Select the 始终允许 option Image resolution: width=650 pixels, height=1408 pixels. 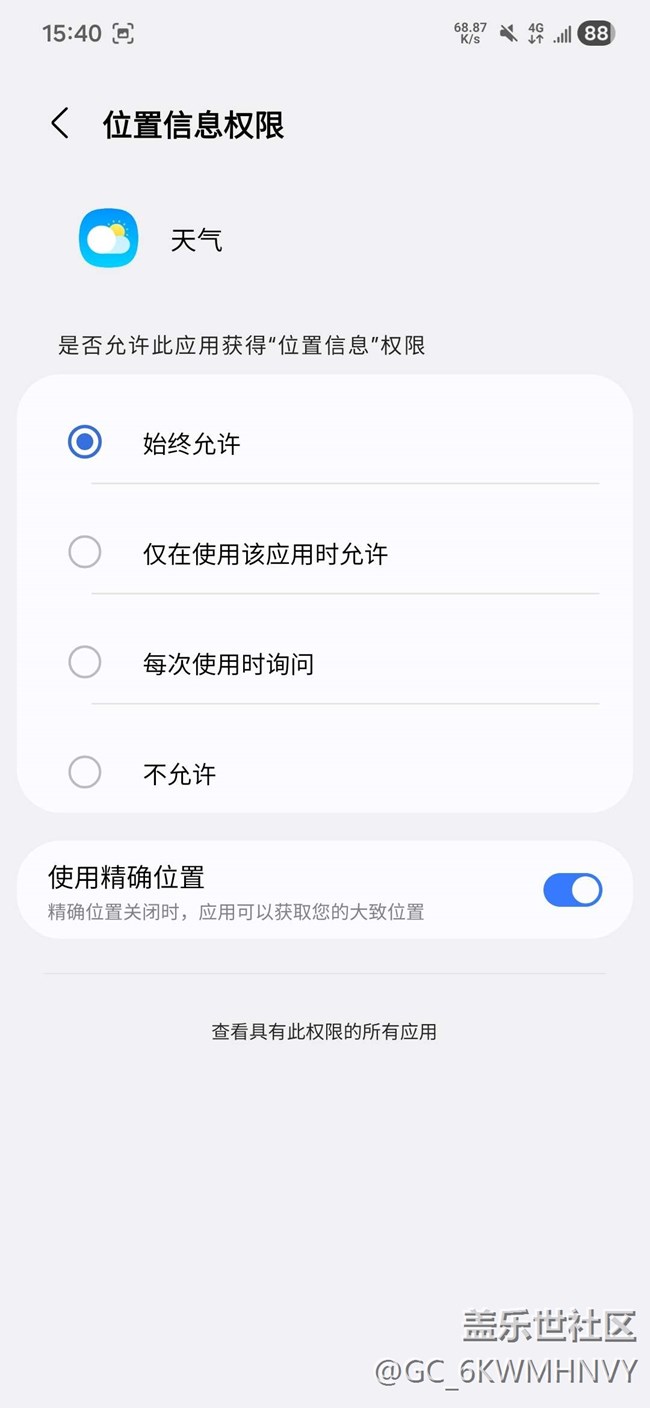pos(85,442)
